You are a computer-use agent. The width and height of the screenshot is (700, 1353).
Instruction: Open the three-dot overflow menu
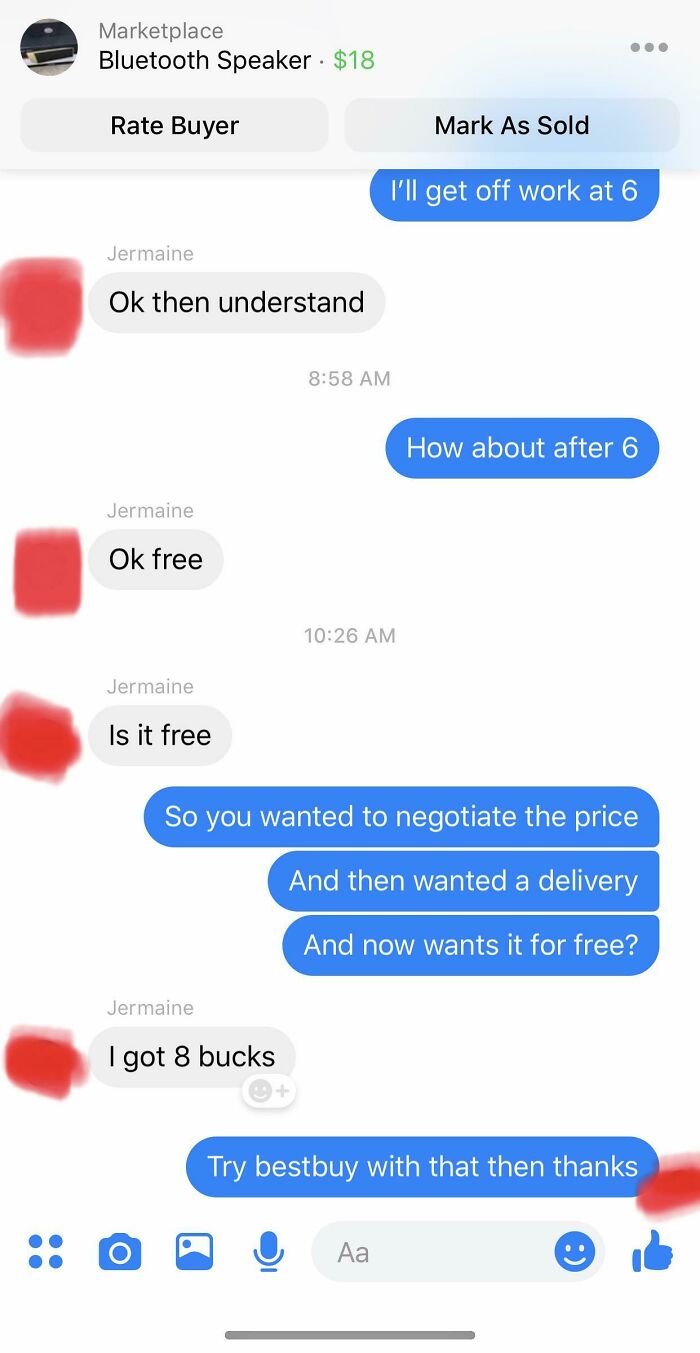[648, 47]
